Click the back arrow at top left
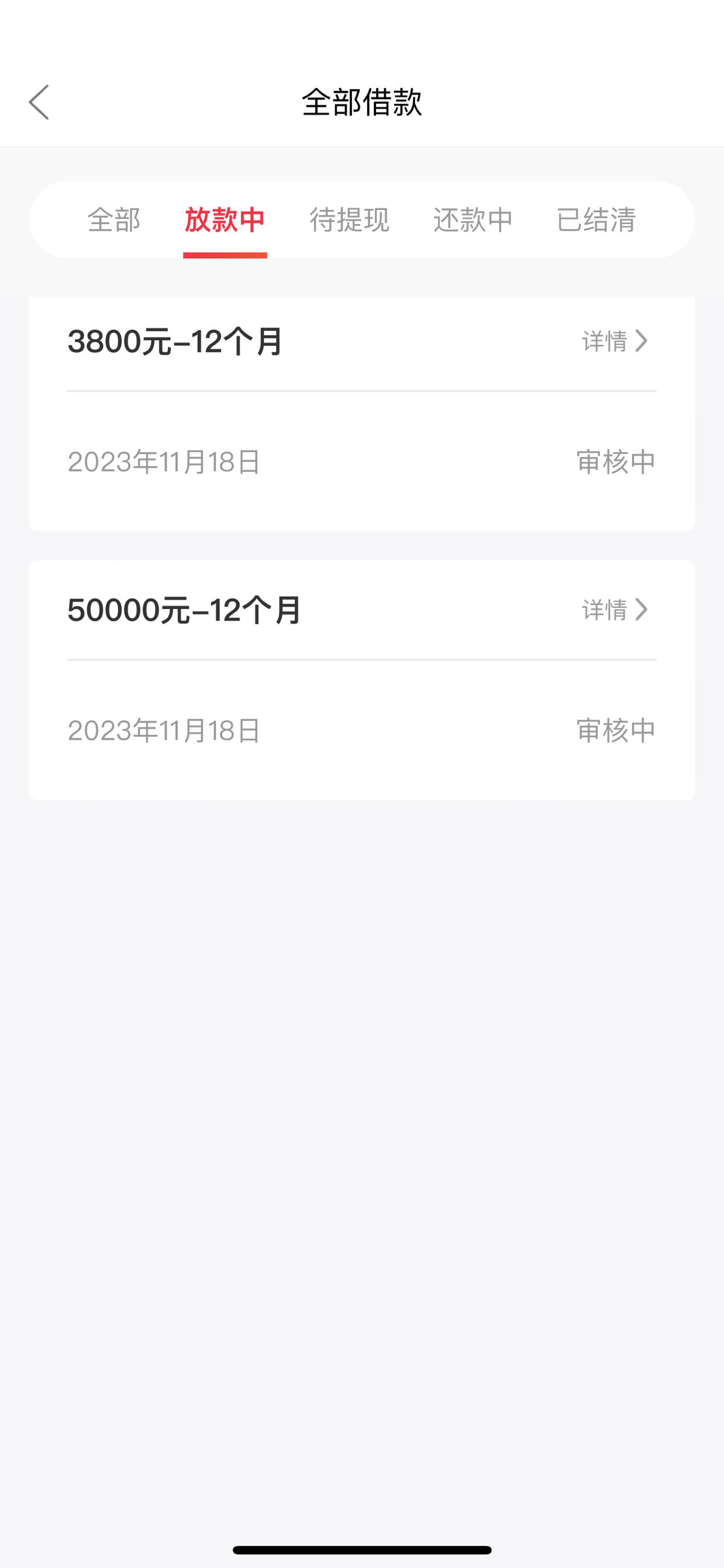Viewport: 724px width, 1568px height. (x=38, y=102)
